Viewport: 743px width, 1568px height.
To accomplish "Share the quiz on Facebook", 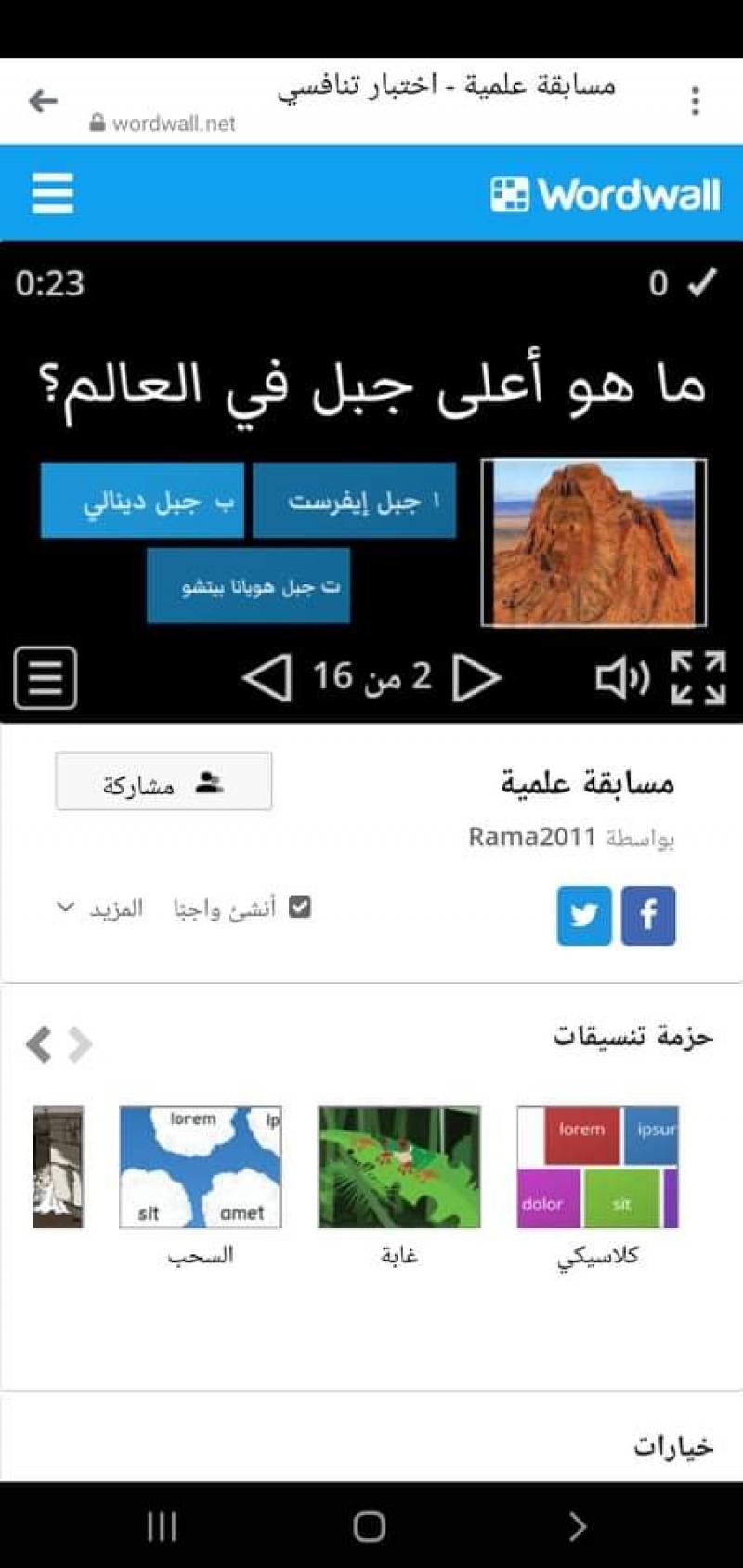I will click(648, 916).
